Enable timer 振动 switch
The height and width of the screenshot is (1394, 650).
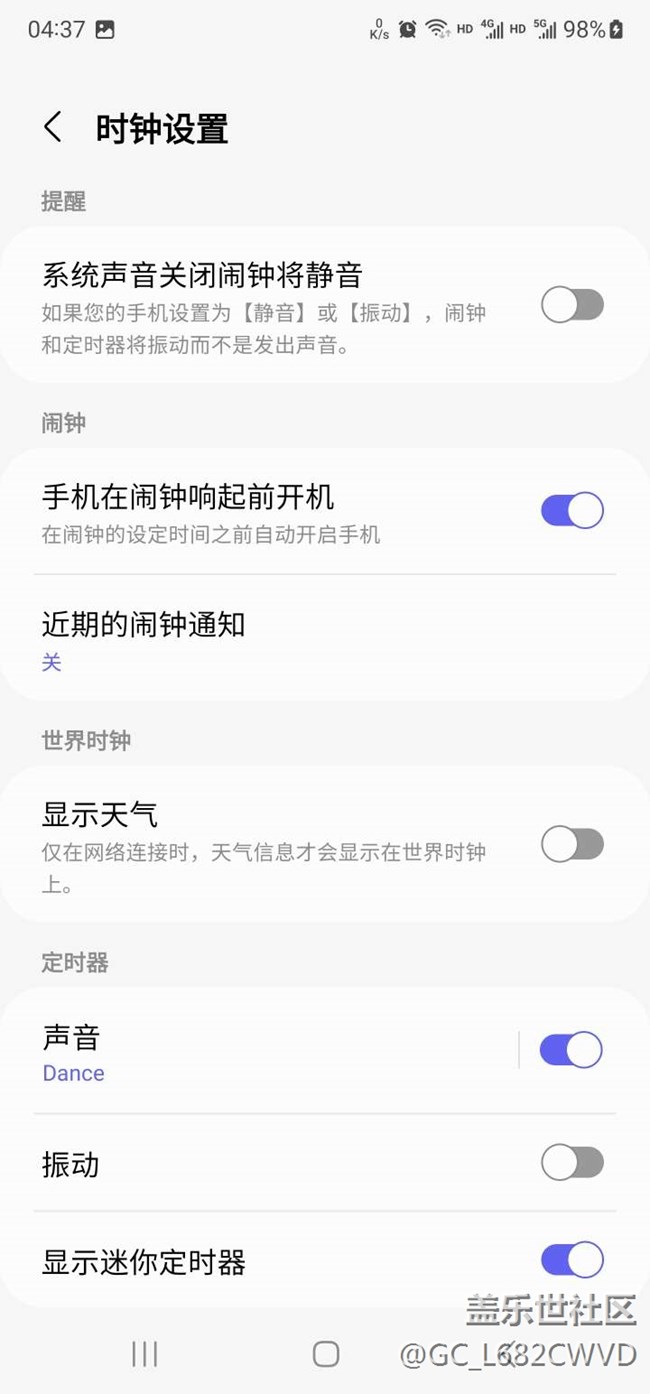(572, 1163)
